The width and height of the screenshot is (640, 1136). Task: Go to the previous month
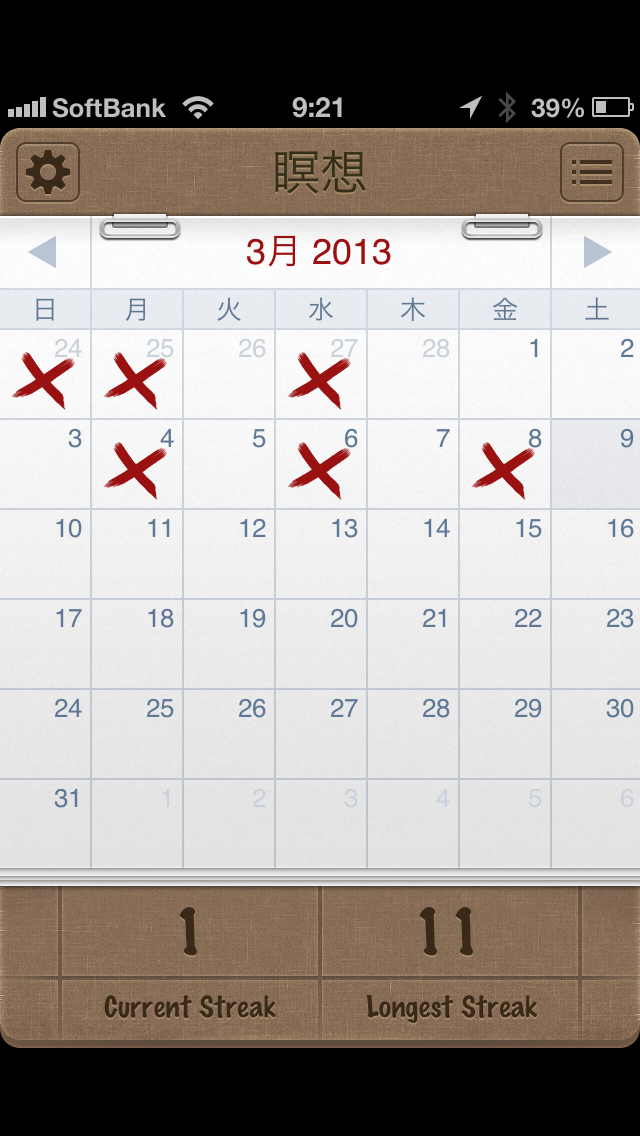[x=43, y=252]
